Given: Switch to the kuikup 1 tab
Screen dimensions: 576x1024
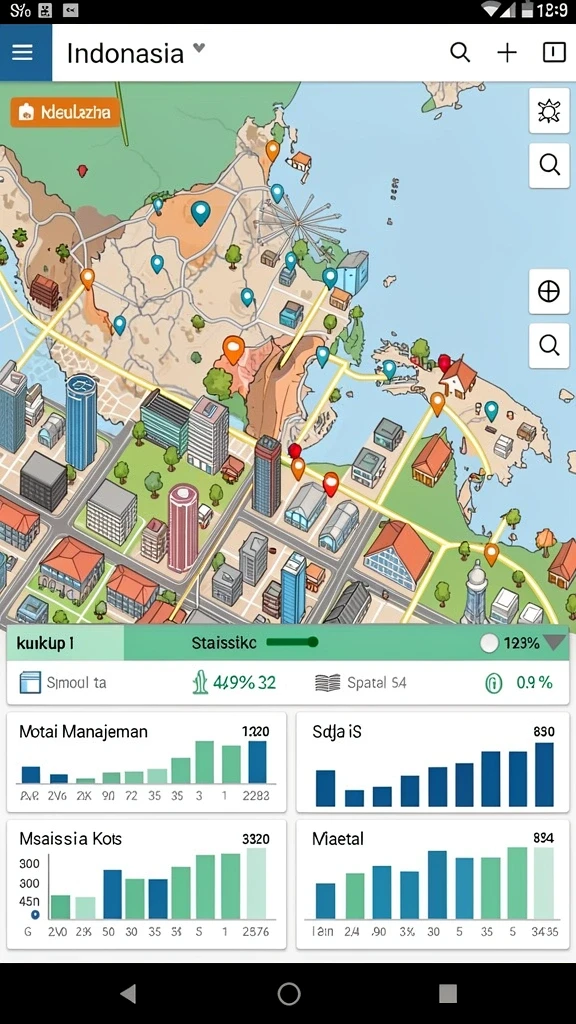Looking at the screenshot, I should coord(65,643).
